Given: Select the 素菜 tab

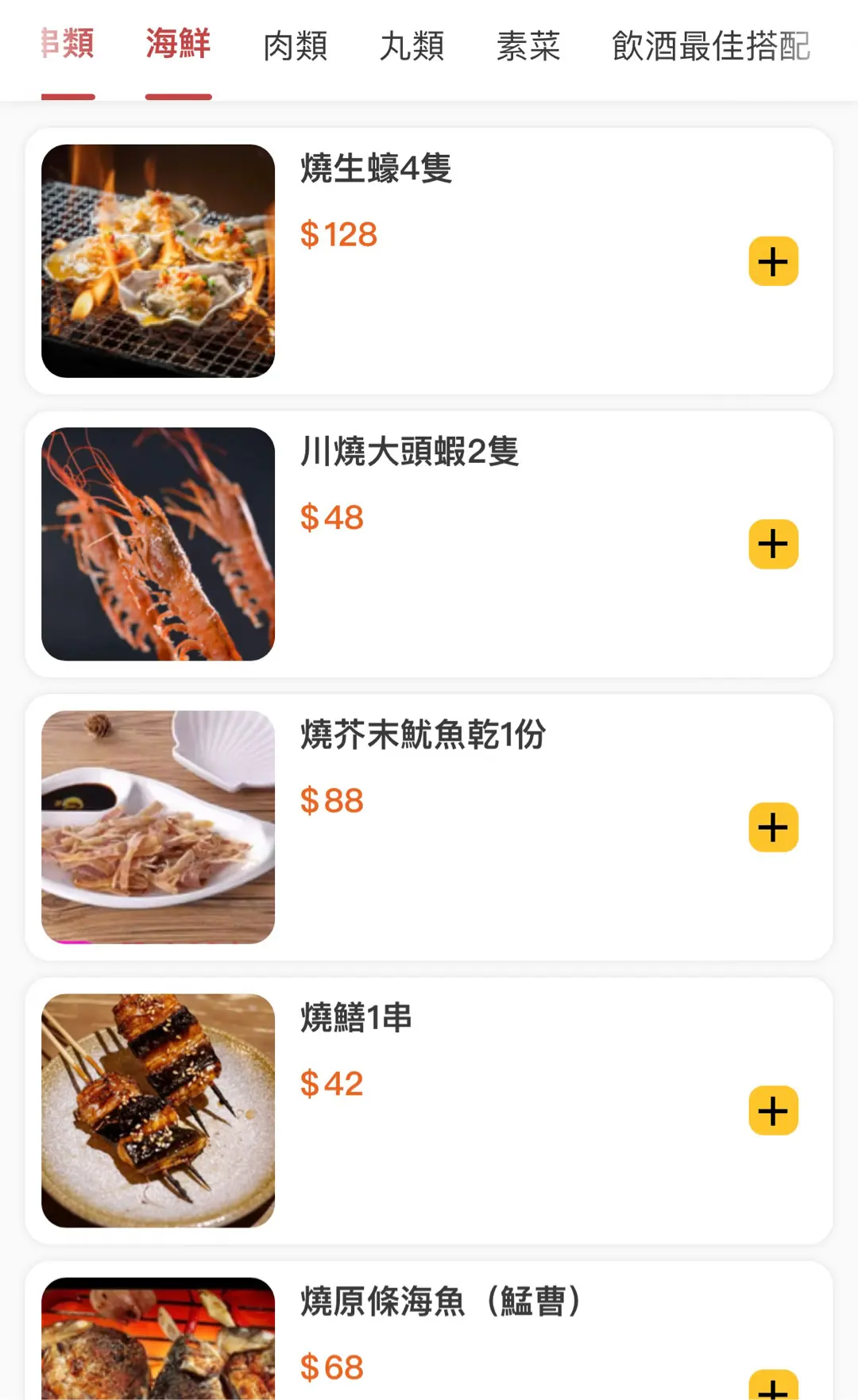Looking at the screenshot, I should click(528, 46).
